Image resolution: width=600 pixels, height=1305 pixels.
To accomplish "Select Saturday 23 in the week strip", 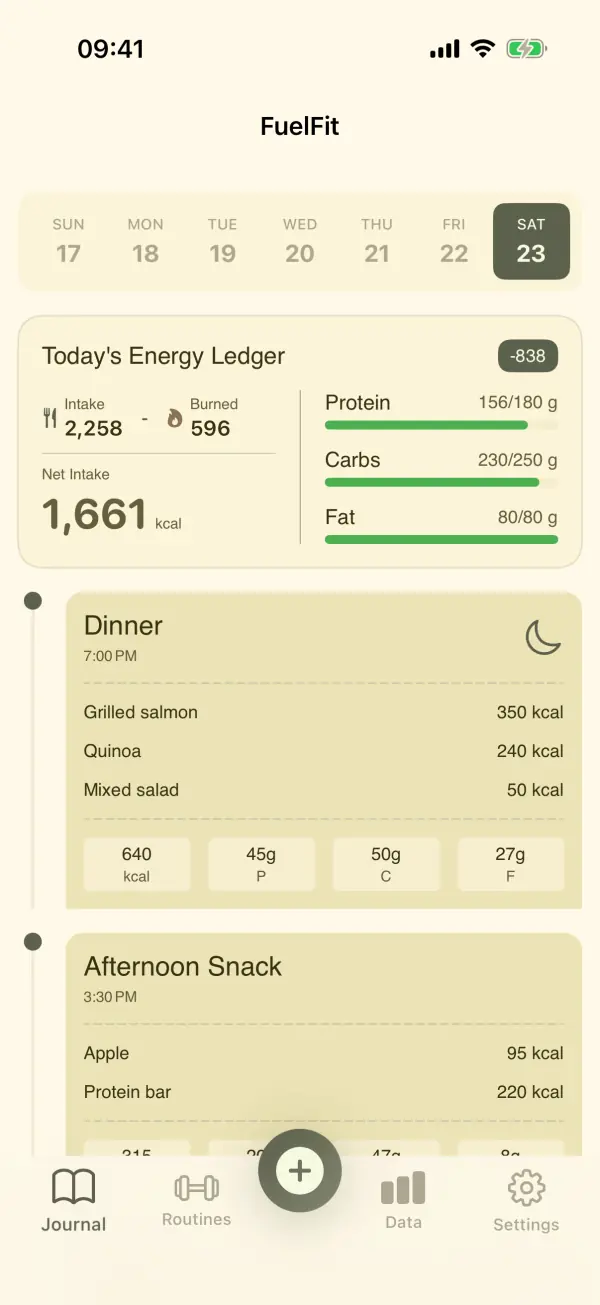I will [531, 241].
